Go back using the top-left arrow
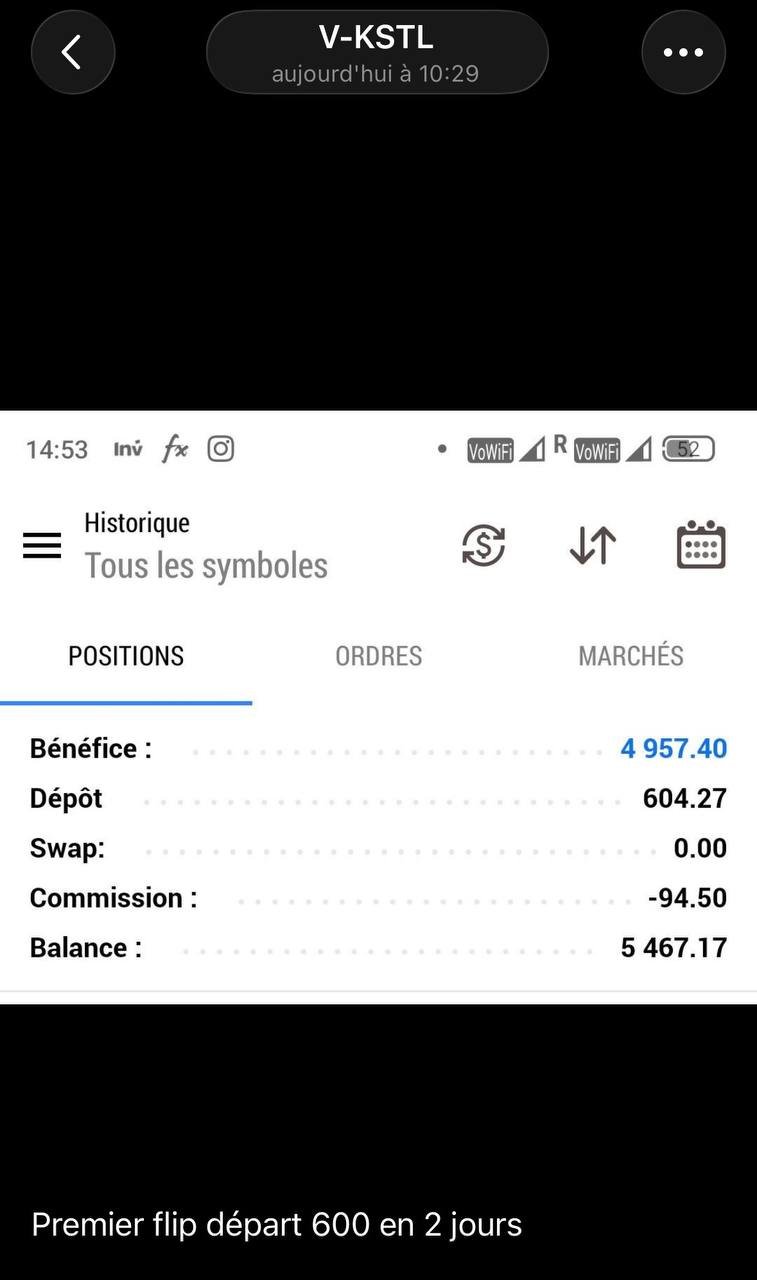Screen dimensions: 757x1280 click(x=72, y=52)
